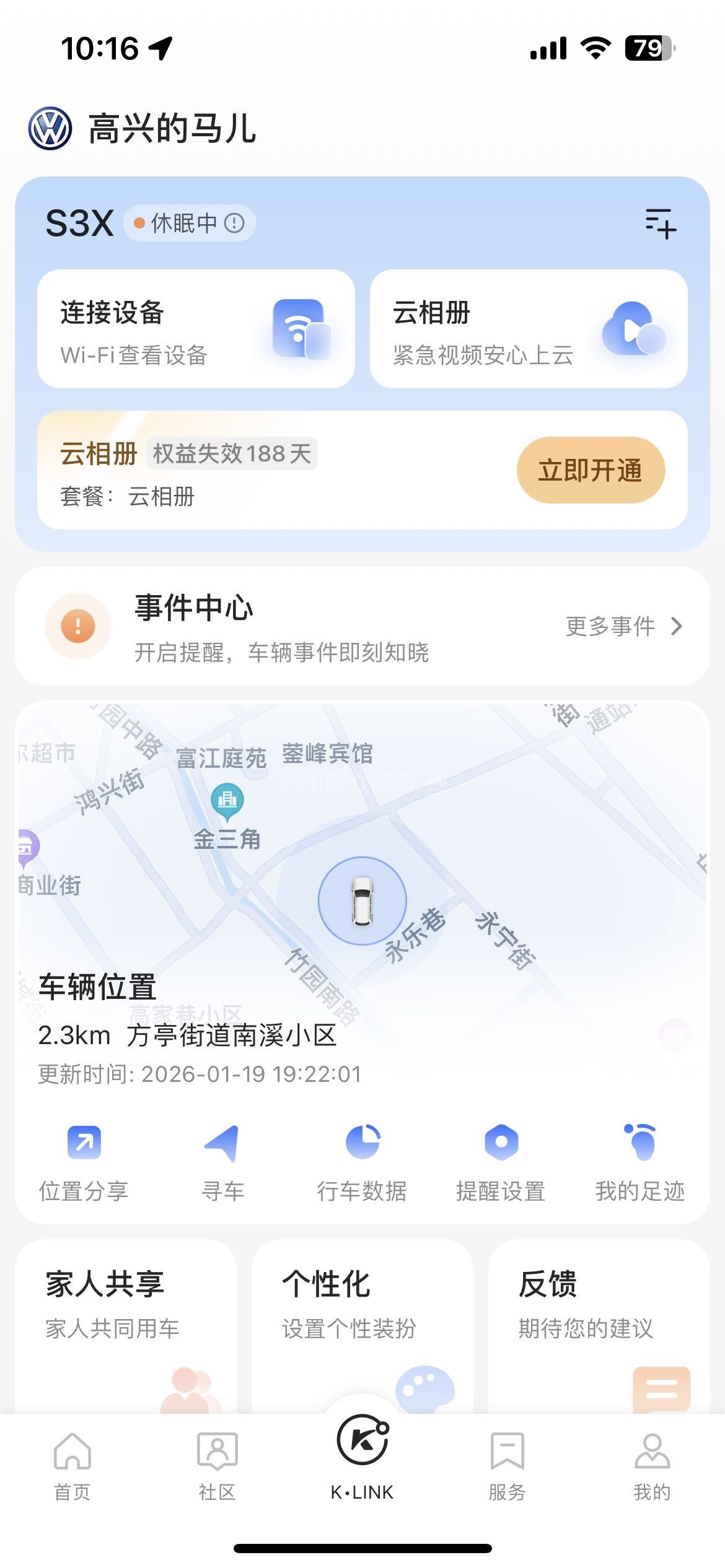Open the vehicle position on the map
The width and height of the screenshot is (725, 1568).
(x=362, y=900)
